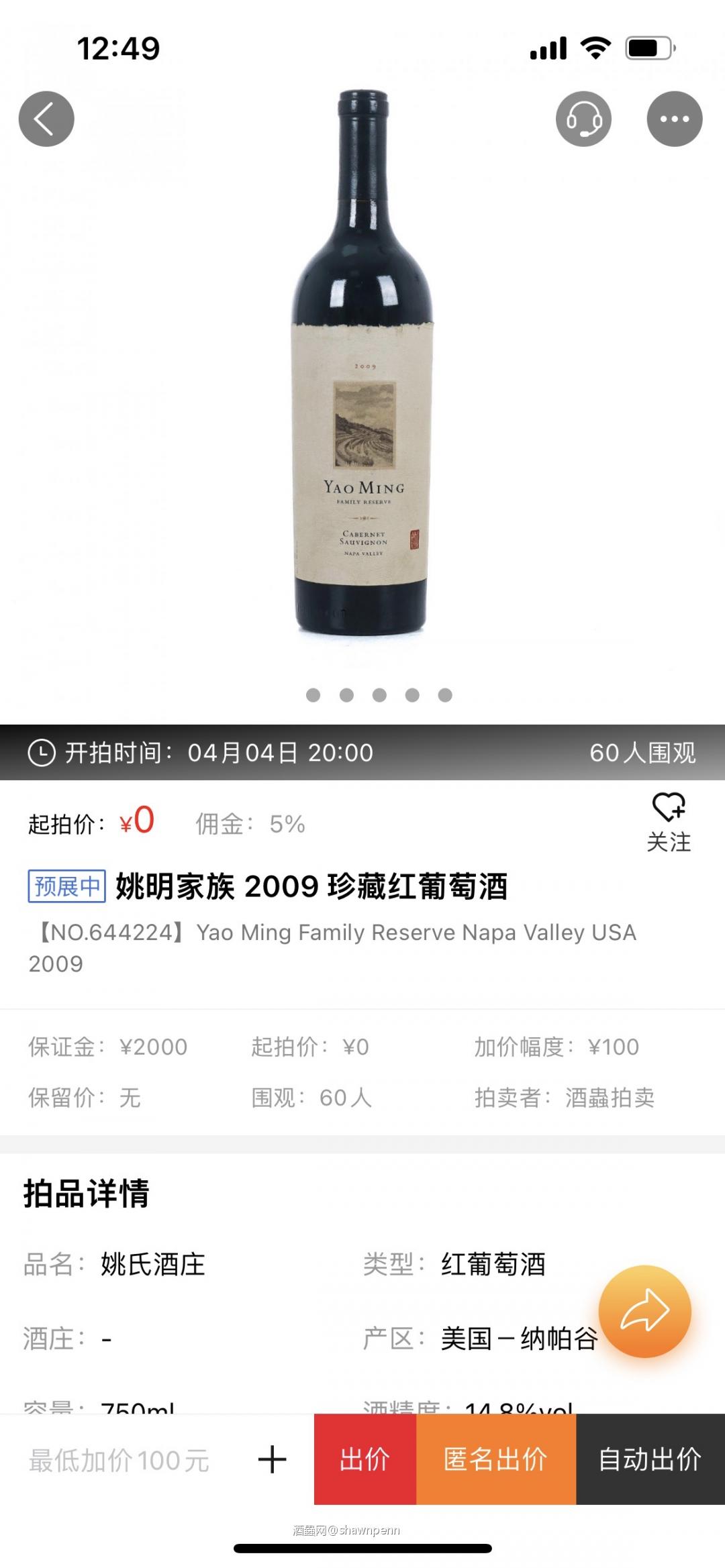
Task: Open the more options (...) menu
Action: [675, 117]
